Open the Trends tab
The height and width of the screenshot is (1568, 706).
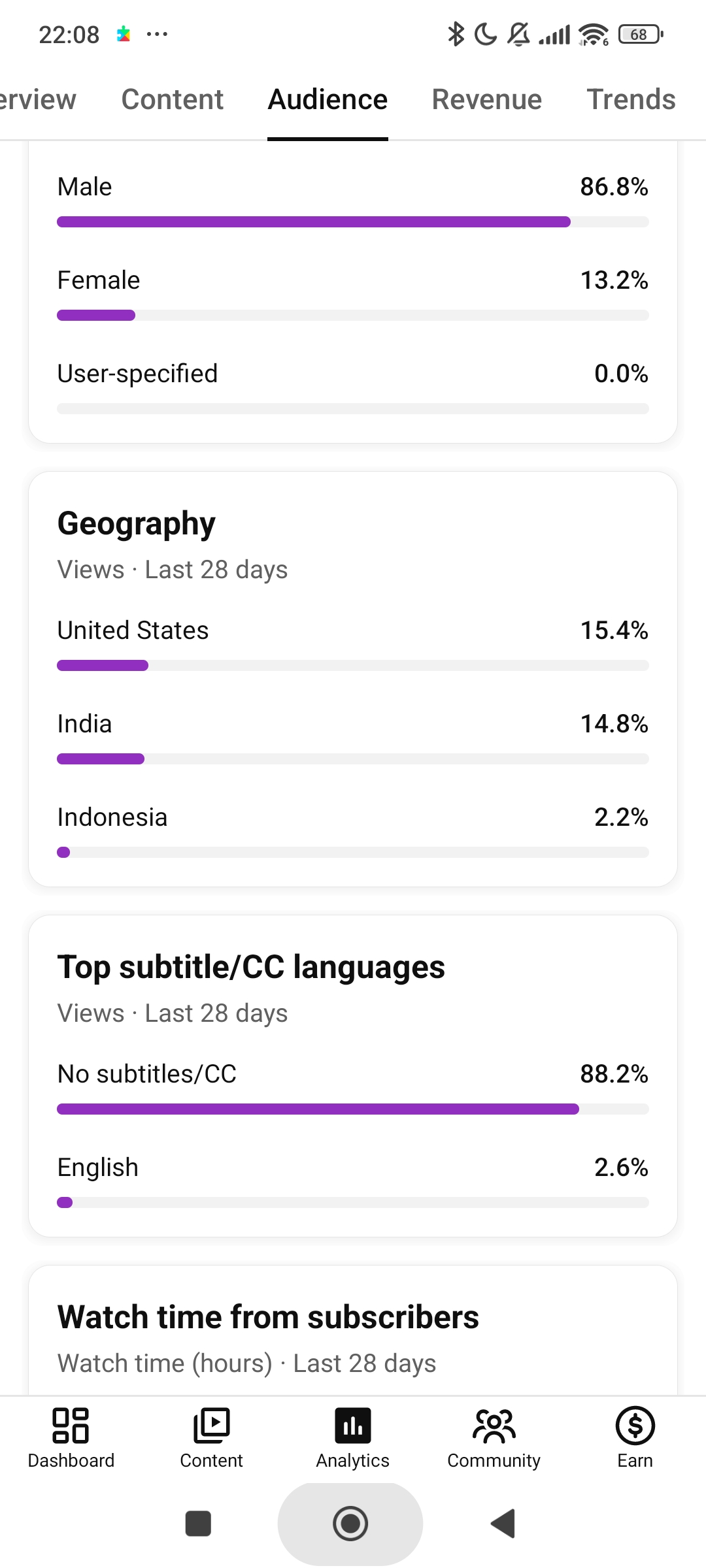tap(631, 100)
